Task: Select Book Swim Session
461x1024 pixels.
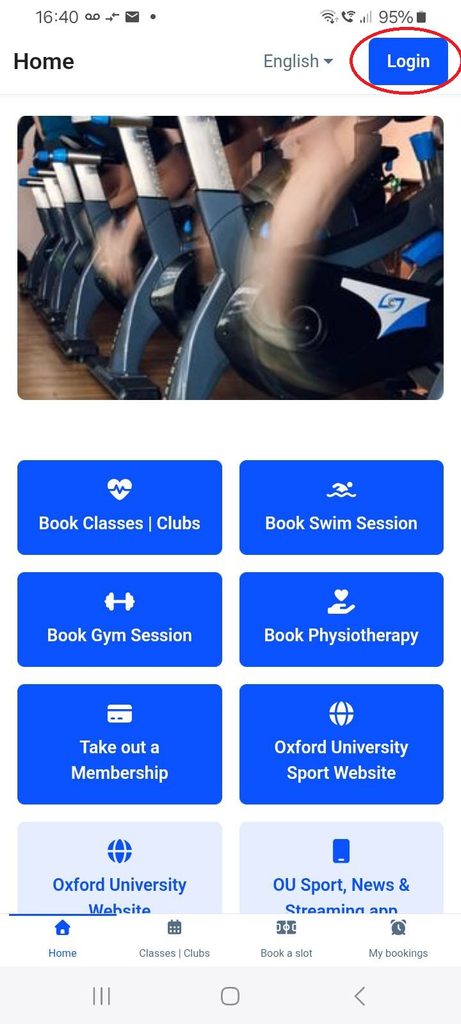Action: 342,507
